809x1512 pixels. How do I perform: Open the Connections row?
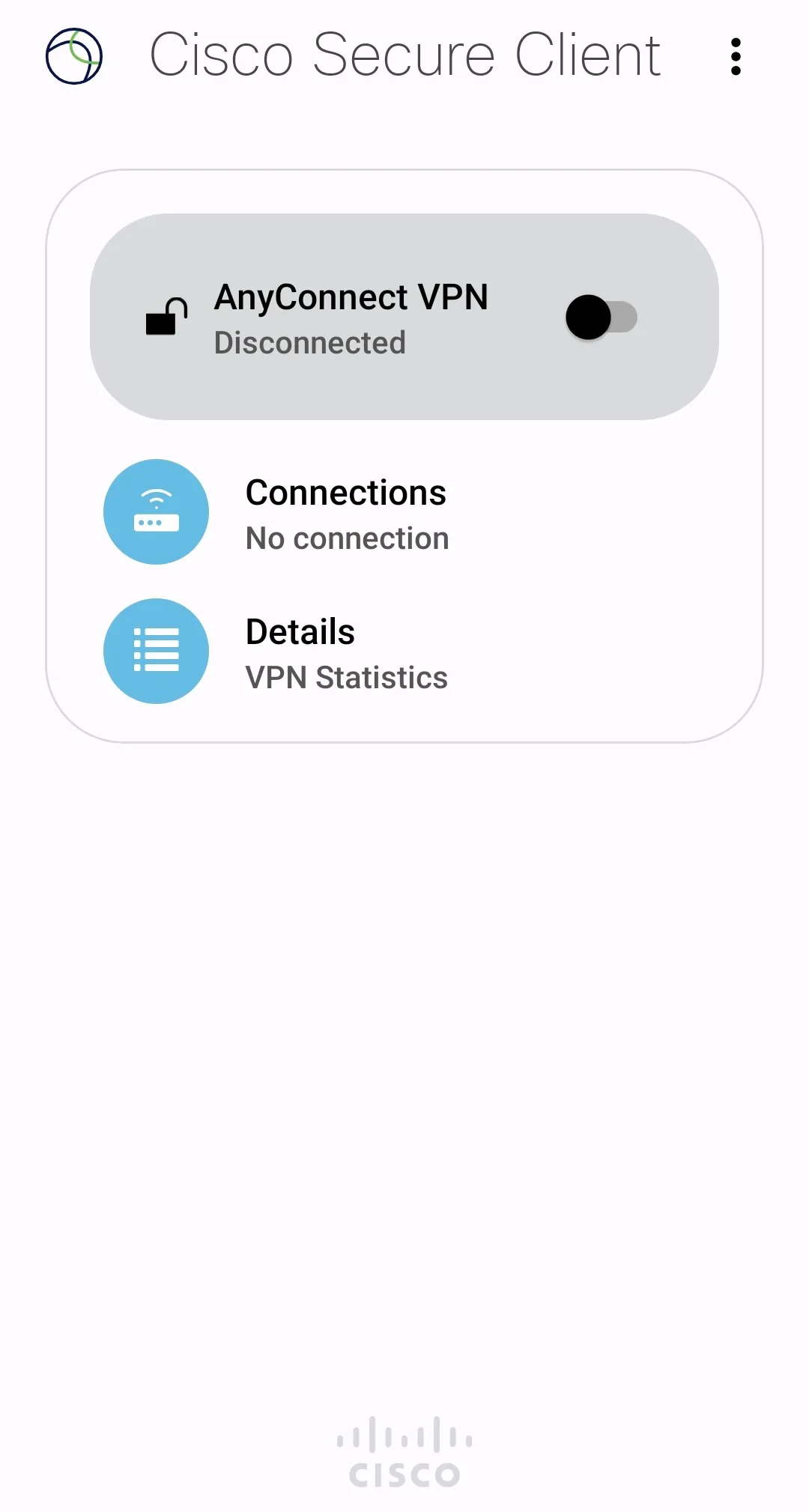348,513
